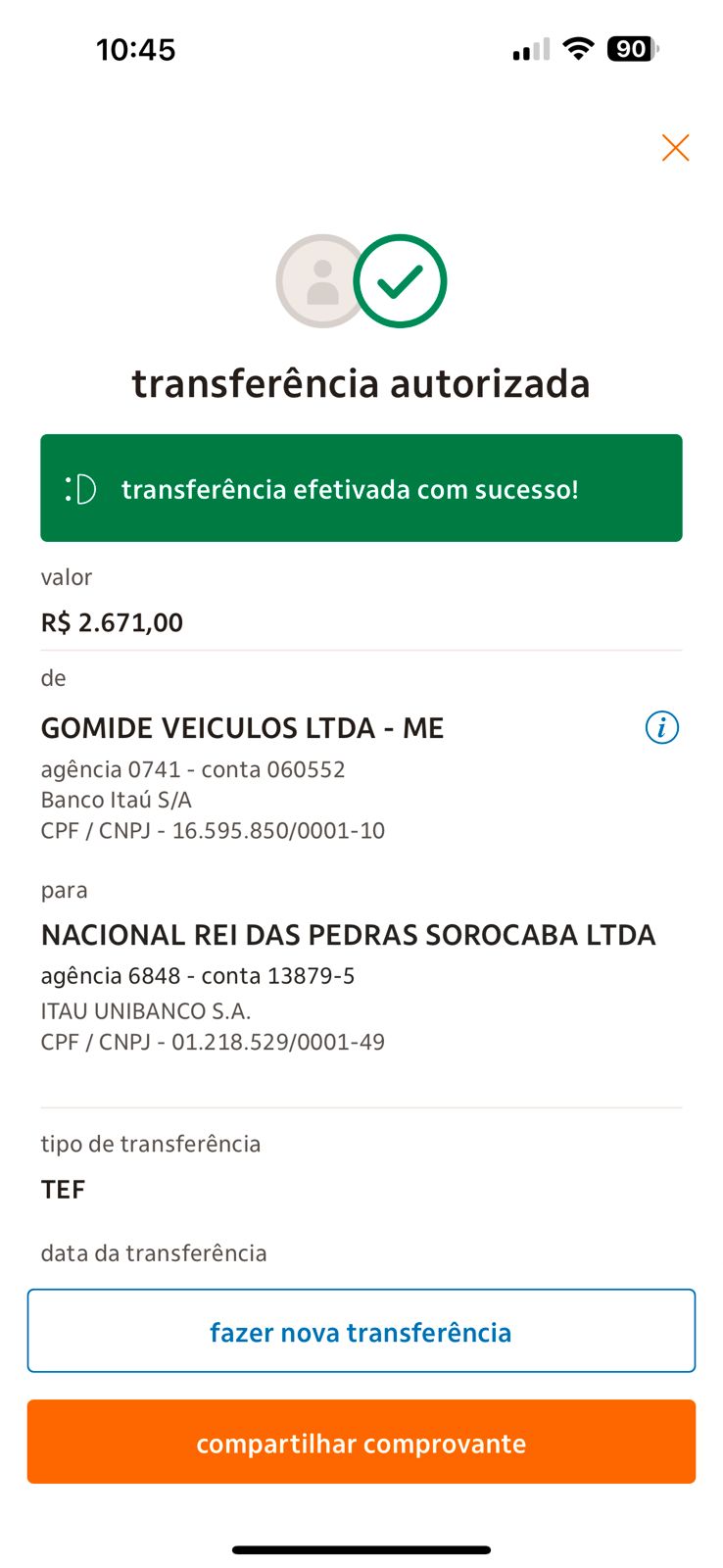The image size is (723, 1568).
Task: Click the green checkmark success icon
Action: pyautogui.click(x=398, y=281)
